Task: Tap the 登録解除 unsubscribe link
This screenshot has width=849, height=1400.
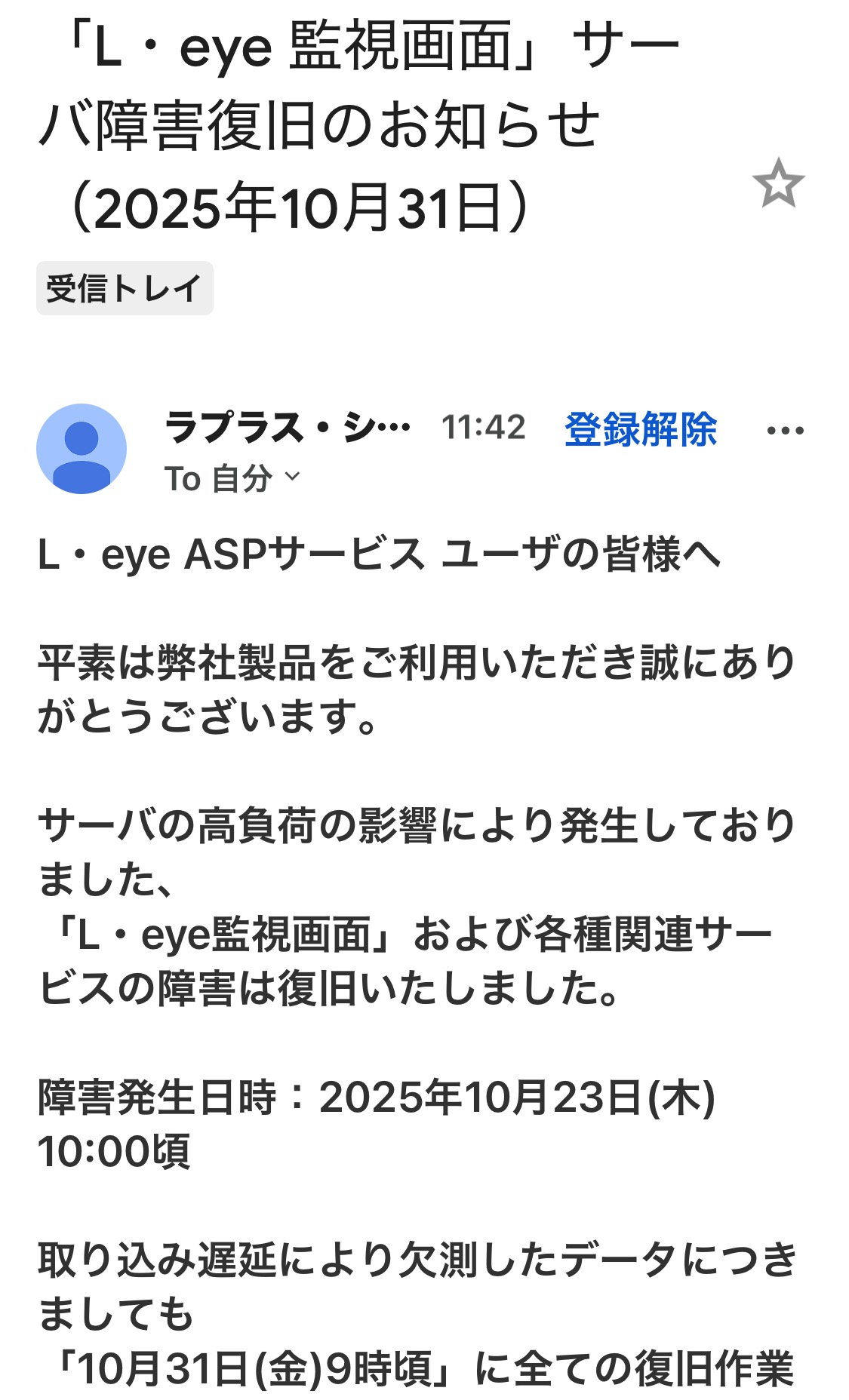Action: [x=641, y=429]
